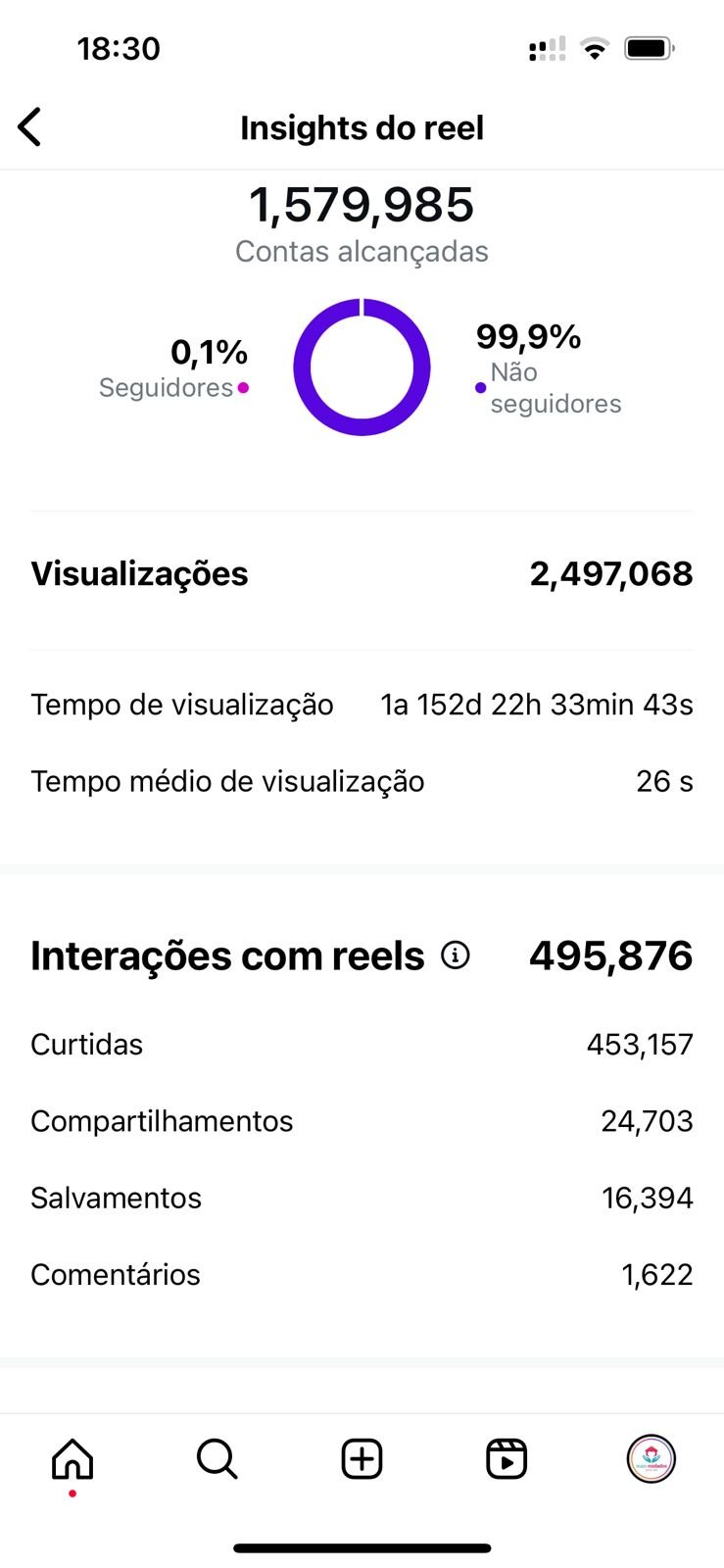Open the Search tab
Viewport: 724px width, 1568px height.
point(217,1459)
